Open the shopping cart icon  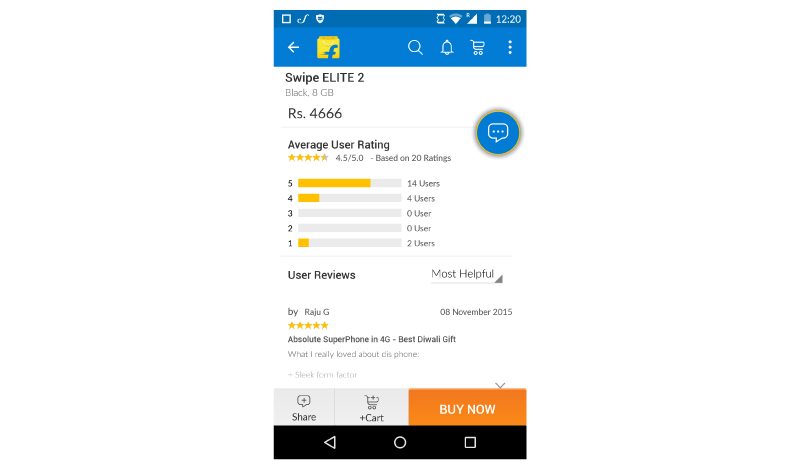click(478, 47)
